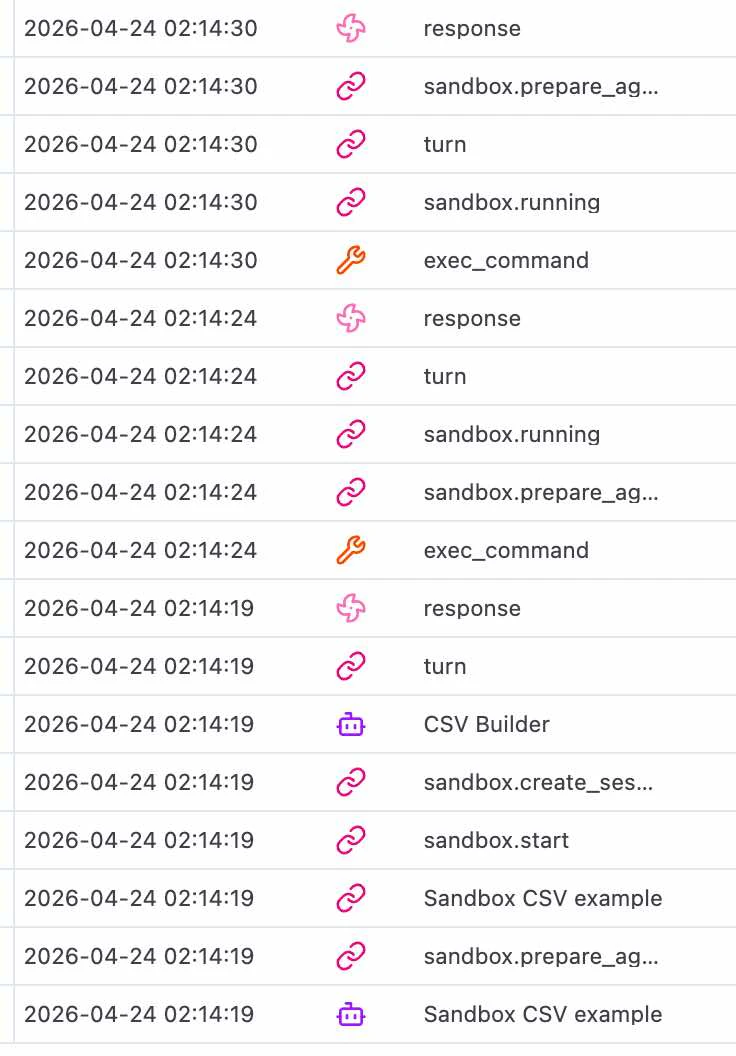Open the turn row at 02:14:30
Viewport: 736px width, 1056px height.
pos(445,144)
